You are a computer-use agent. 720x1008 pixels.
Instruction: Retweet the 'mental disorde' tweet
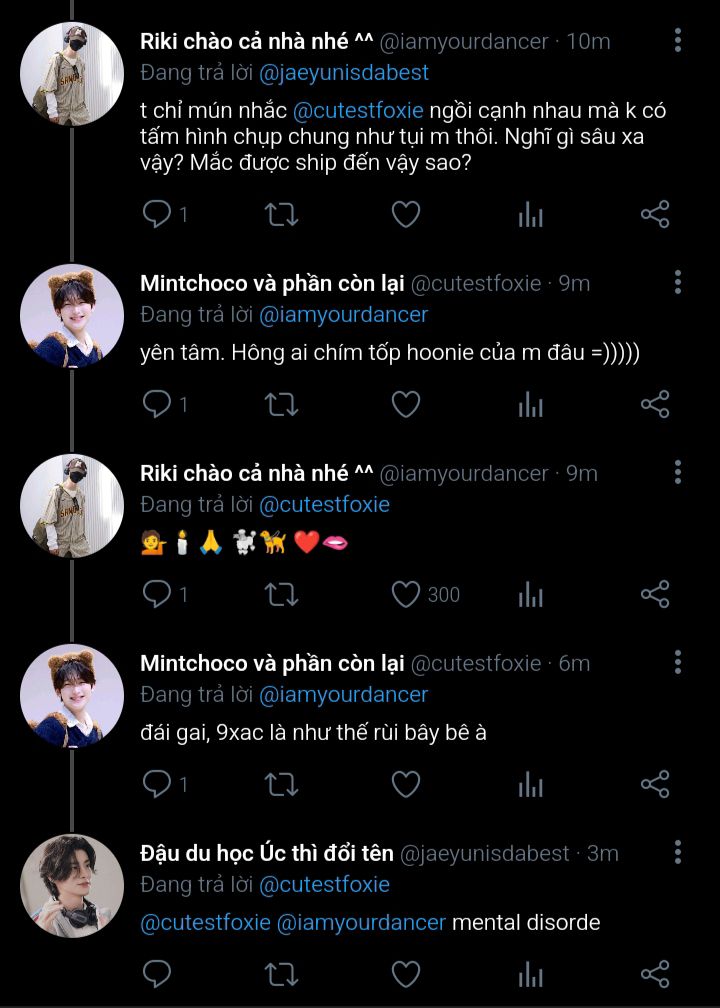(x=282, y=974)
